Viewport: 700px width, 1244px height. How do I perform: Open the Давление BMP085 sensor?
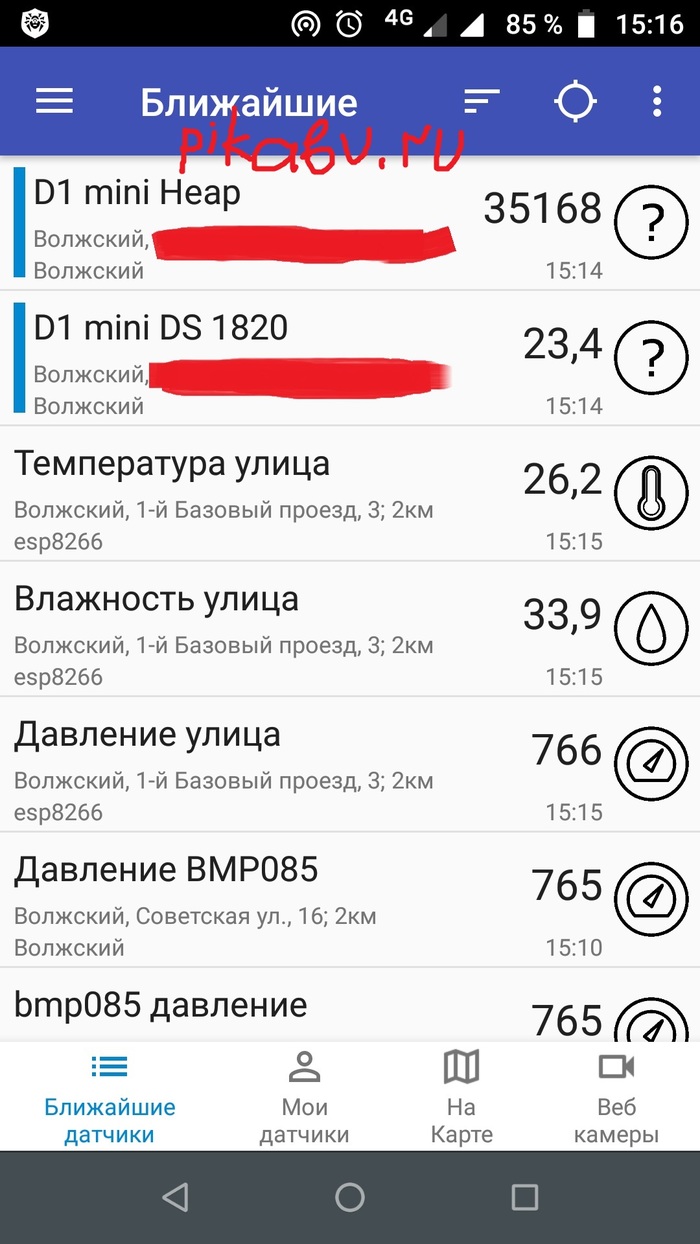[300, 900]
